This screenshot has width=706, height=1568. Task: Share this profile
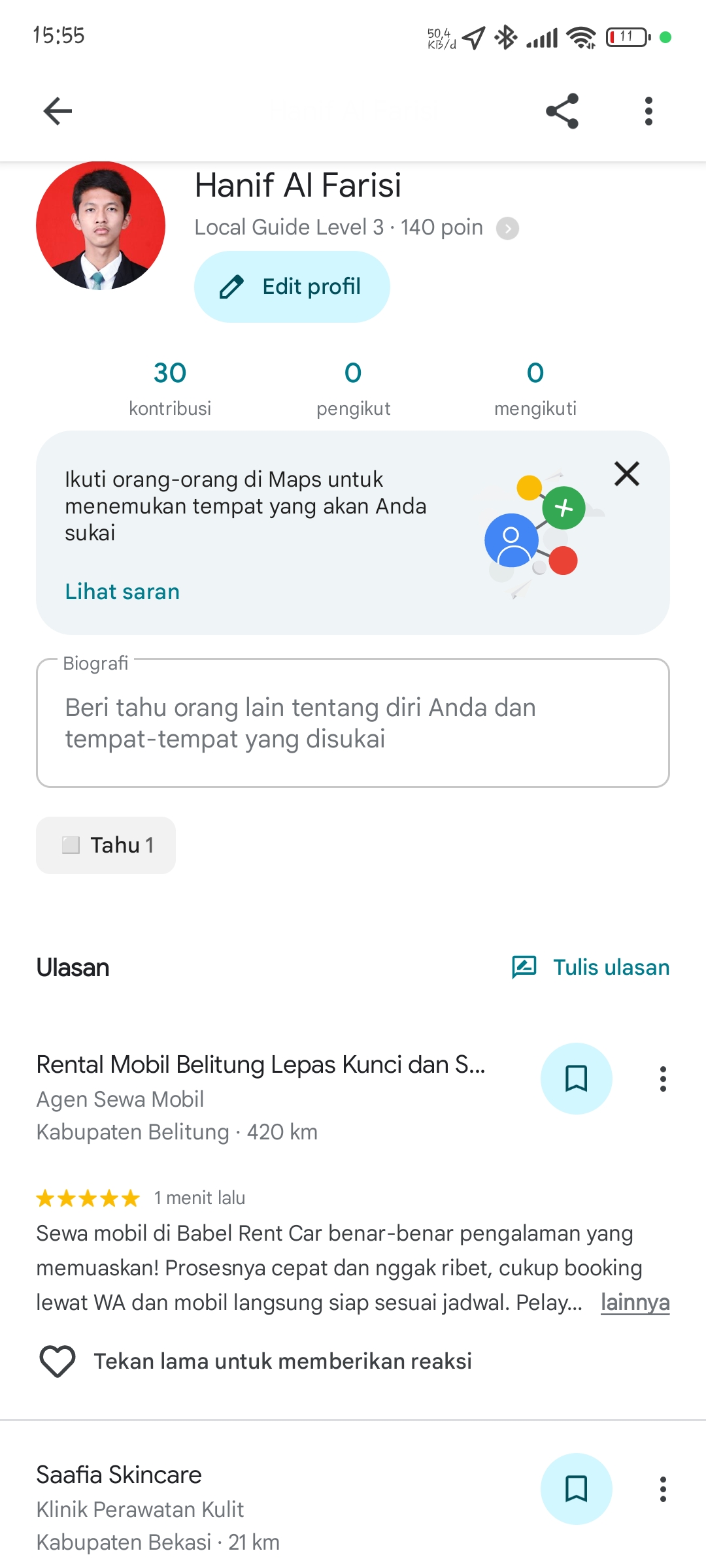[x=562, y=111]
